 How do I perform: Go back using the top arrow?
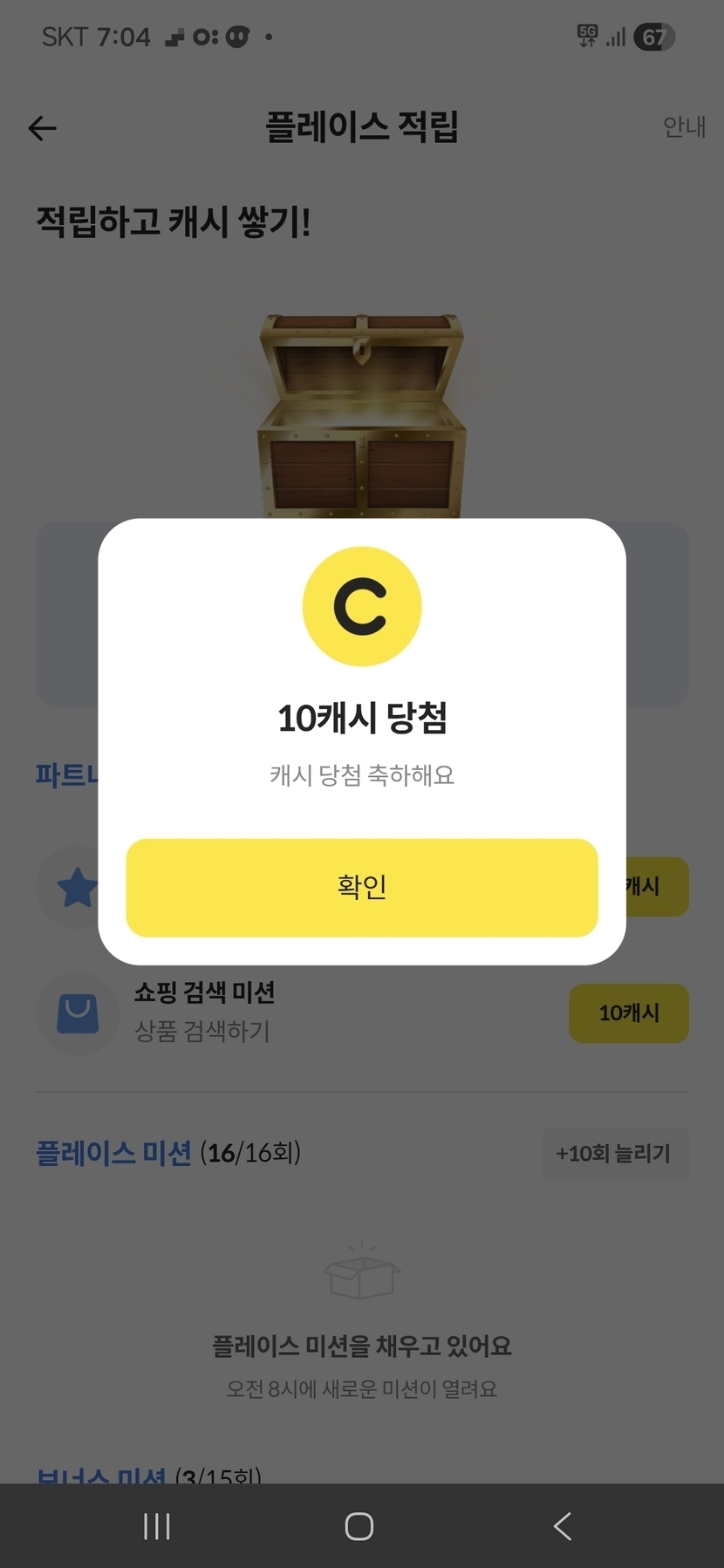[x=42, y=128]
